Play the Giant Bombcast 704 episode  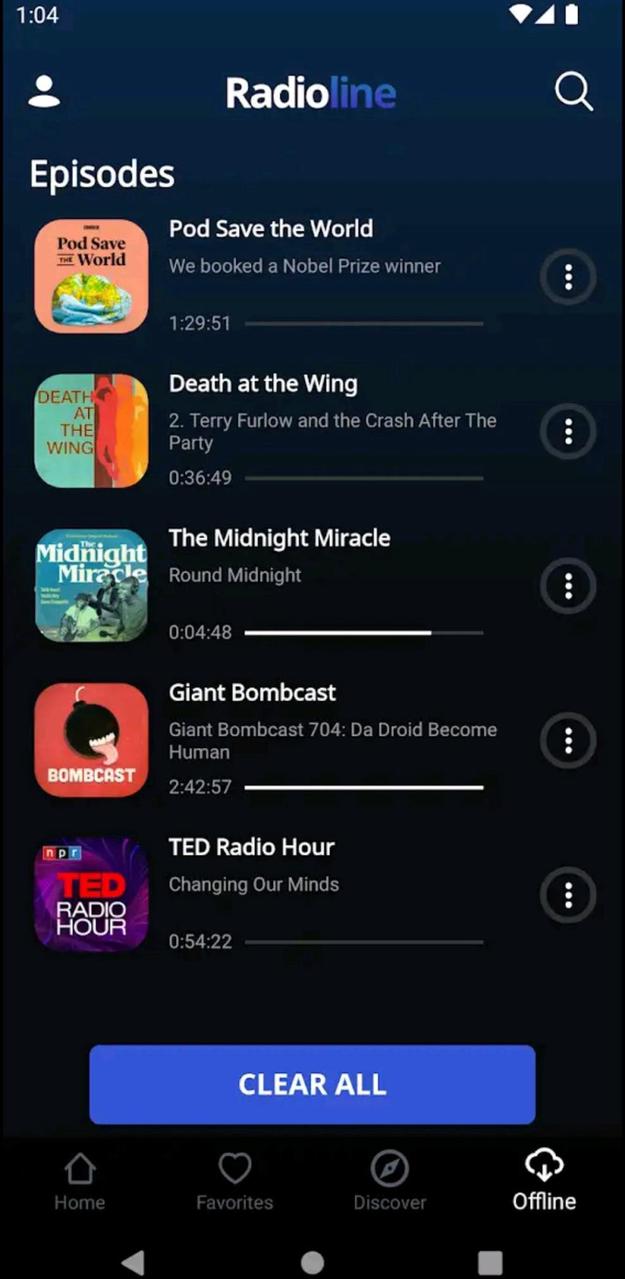point(91,740)
